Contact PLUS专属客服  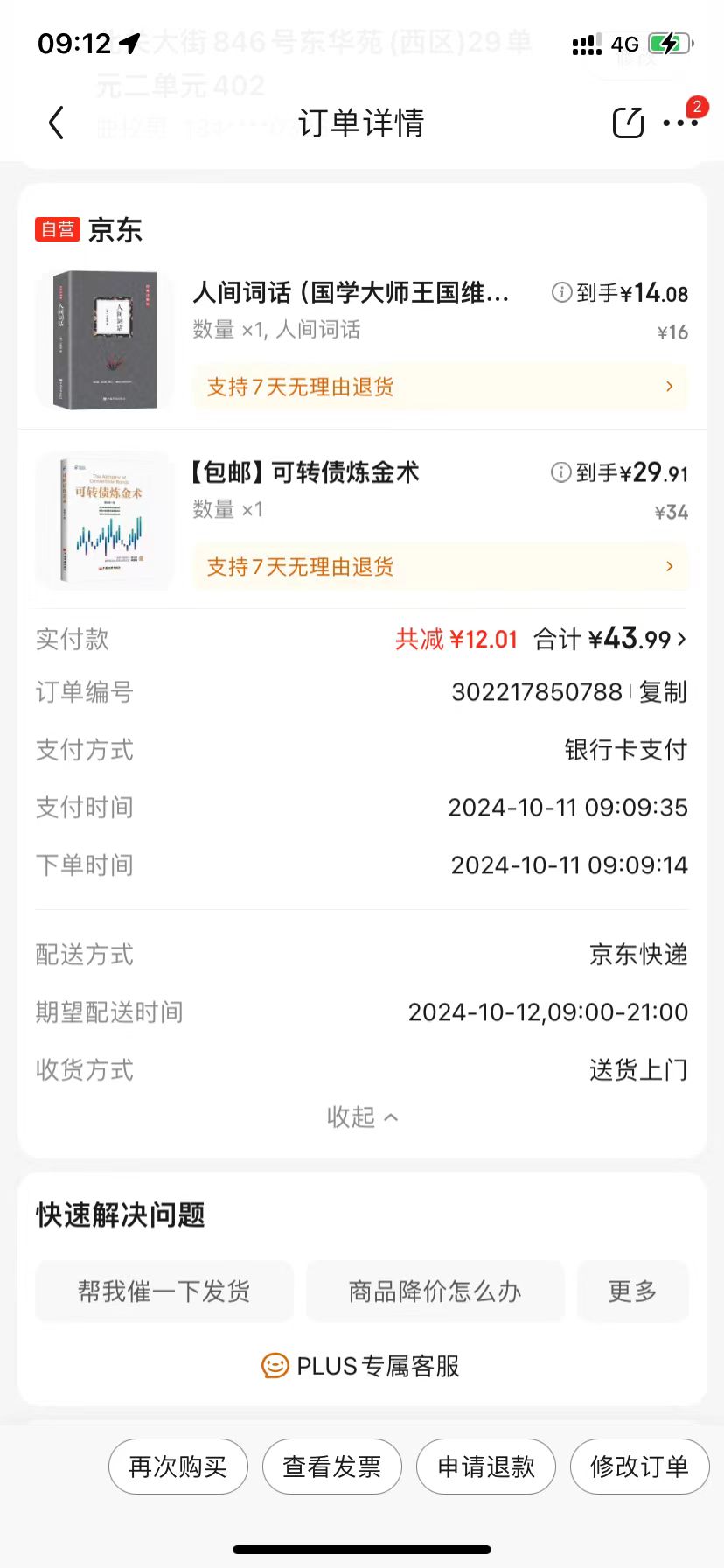click(x=362, y=1366)
